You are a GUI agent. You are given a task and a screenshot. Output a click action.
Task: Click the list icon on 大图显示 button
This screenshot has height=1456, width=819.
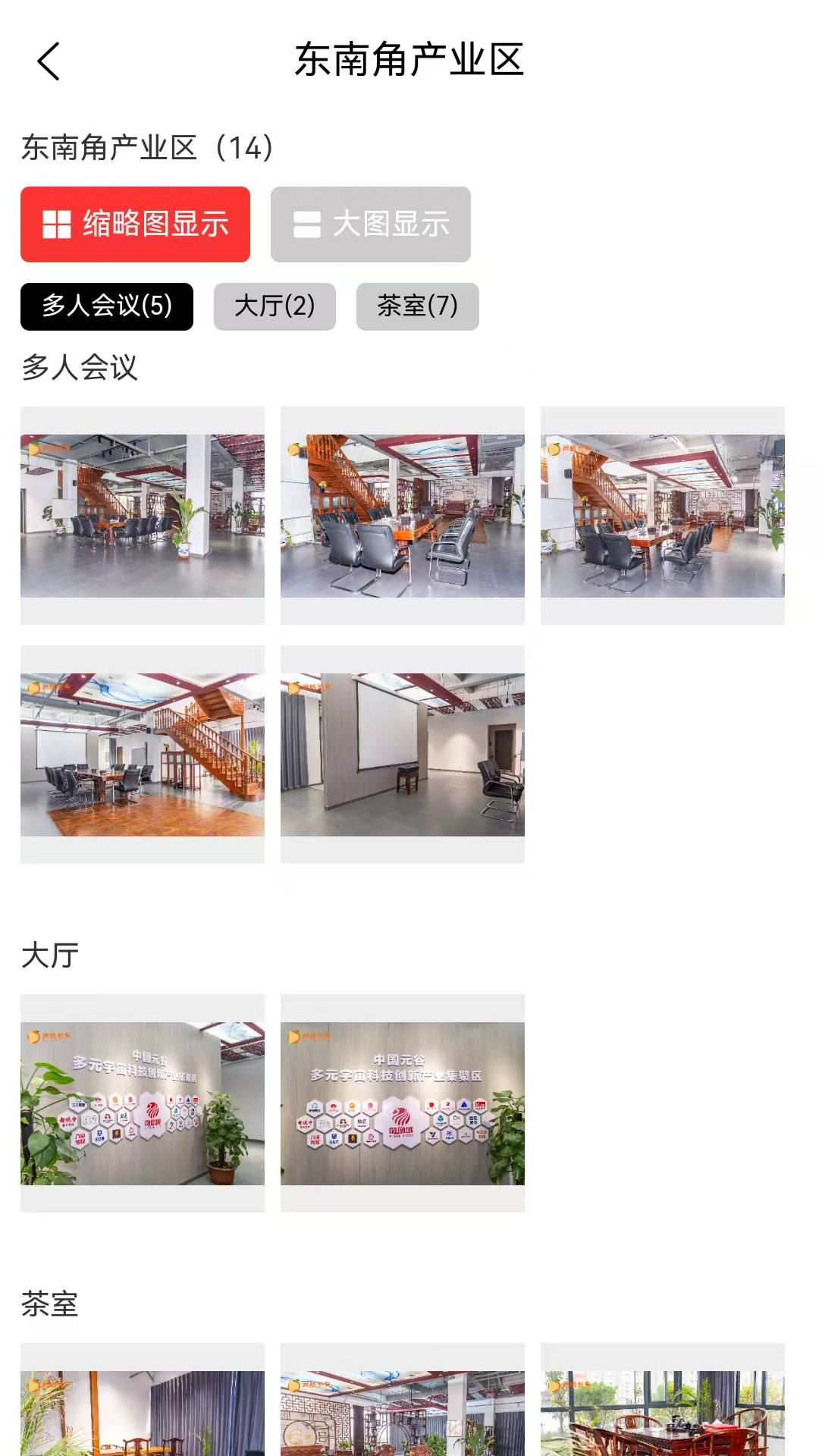307,224
